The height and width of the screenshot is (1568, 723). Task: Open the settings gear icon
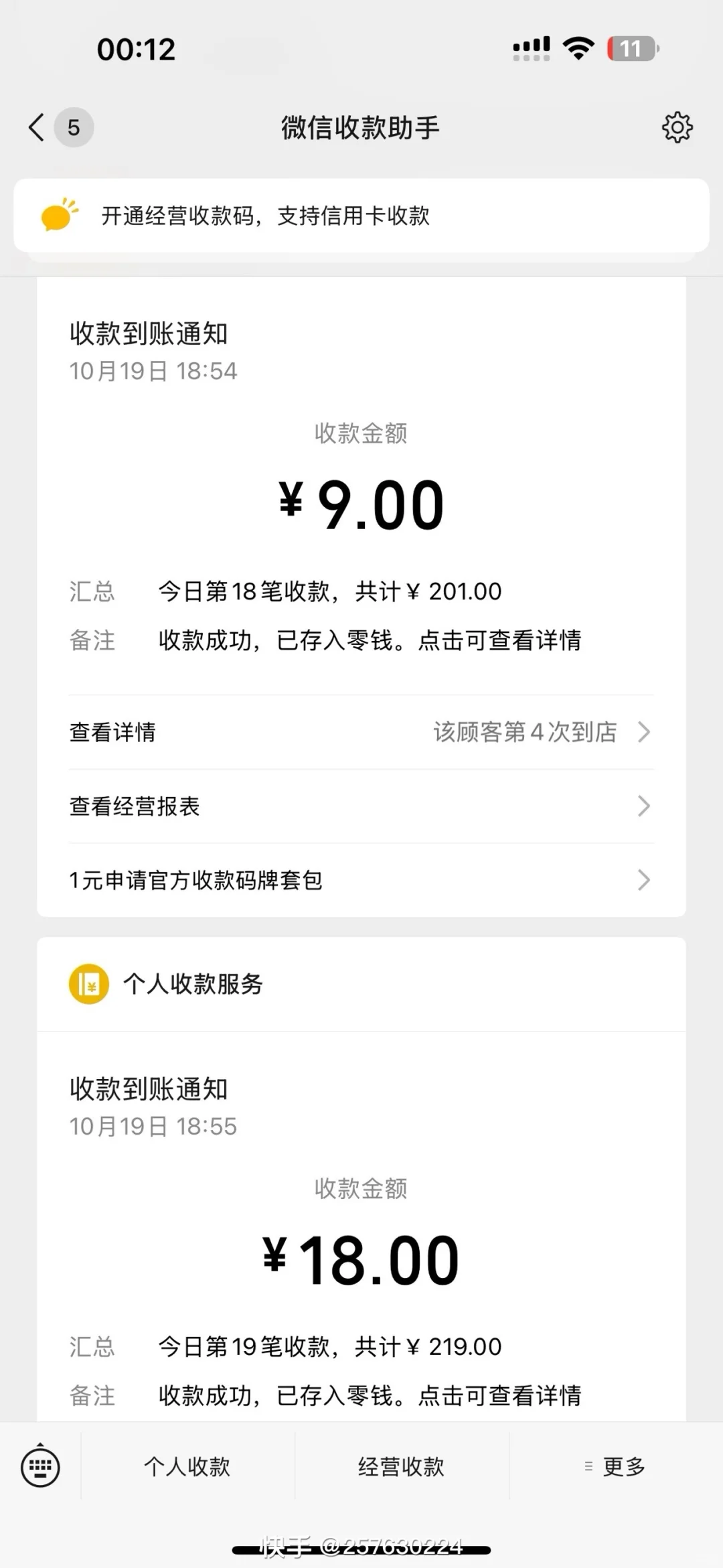click(677, 127)
